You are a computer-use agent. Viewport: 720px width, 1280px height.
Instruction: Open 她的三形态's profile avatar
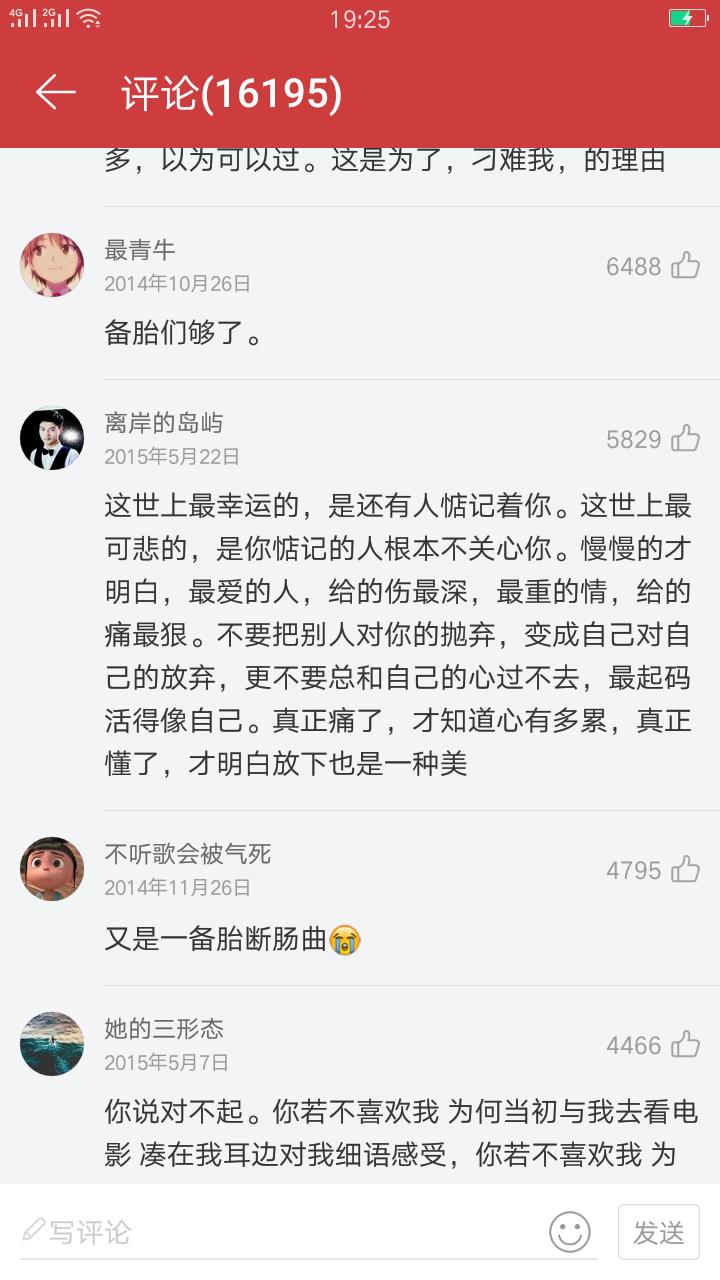[x=51, y=1043]
